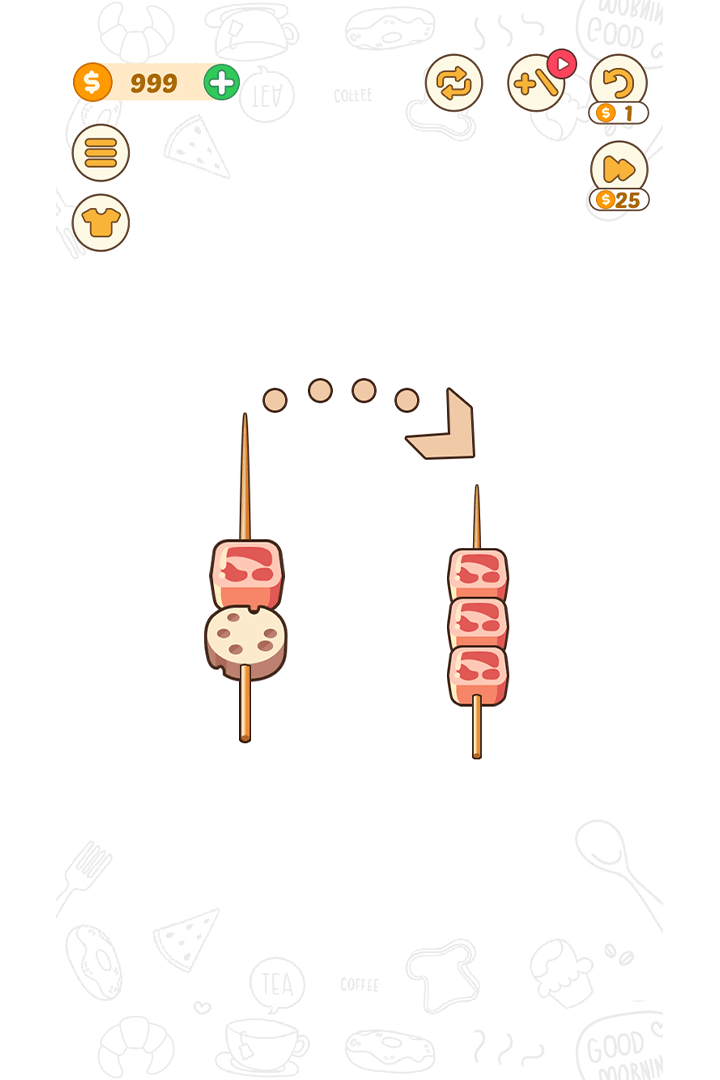Tap the $25 skip cost label
The height and width of the screenshot is (1080, 720).
coord(618,200)
